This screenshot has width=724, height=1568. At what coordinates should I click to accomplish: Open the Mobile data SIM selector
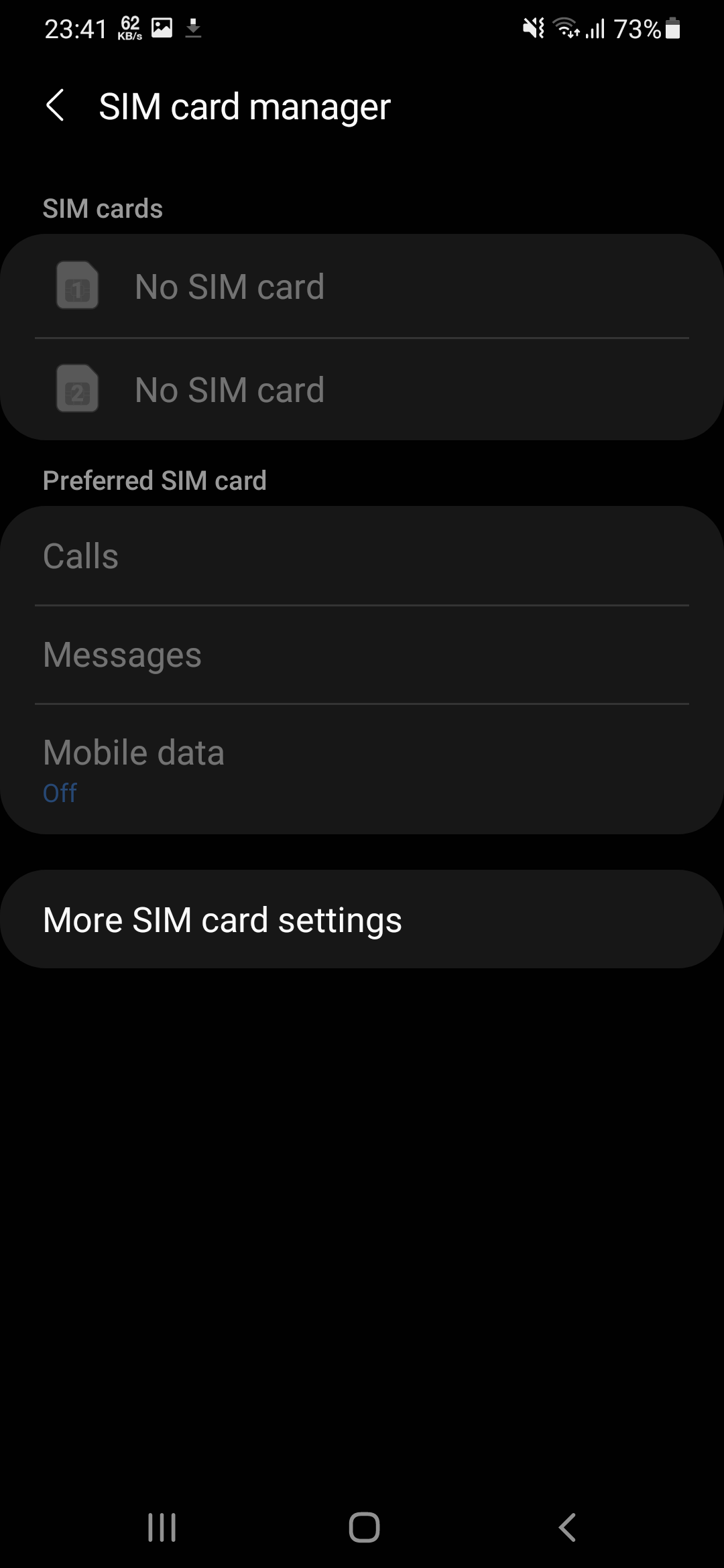pos(362,767)
